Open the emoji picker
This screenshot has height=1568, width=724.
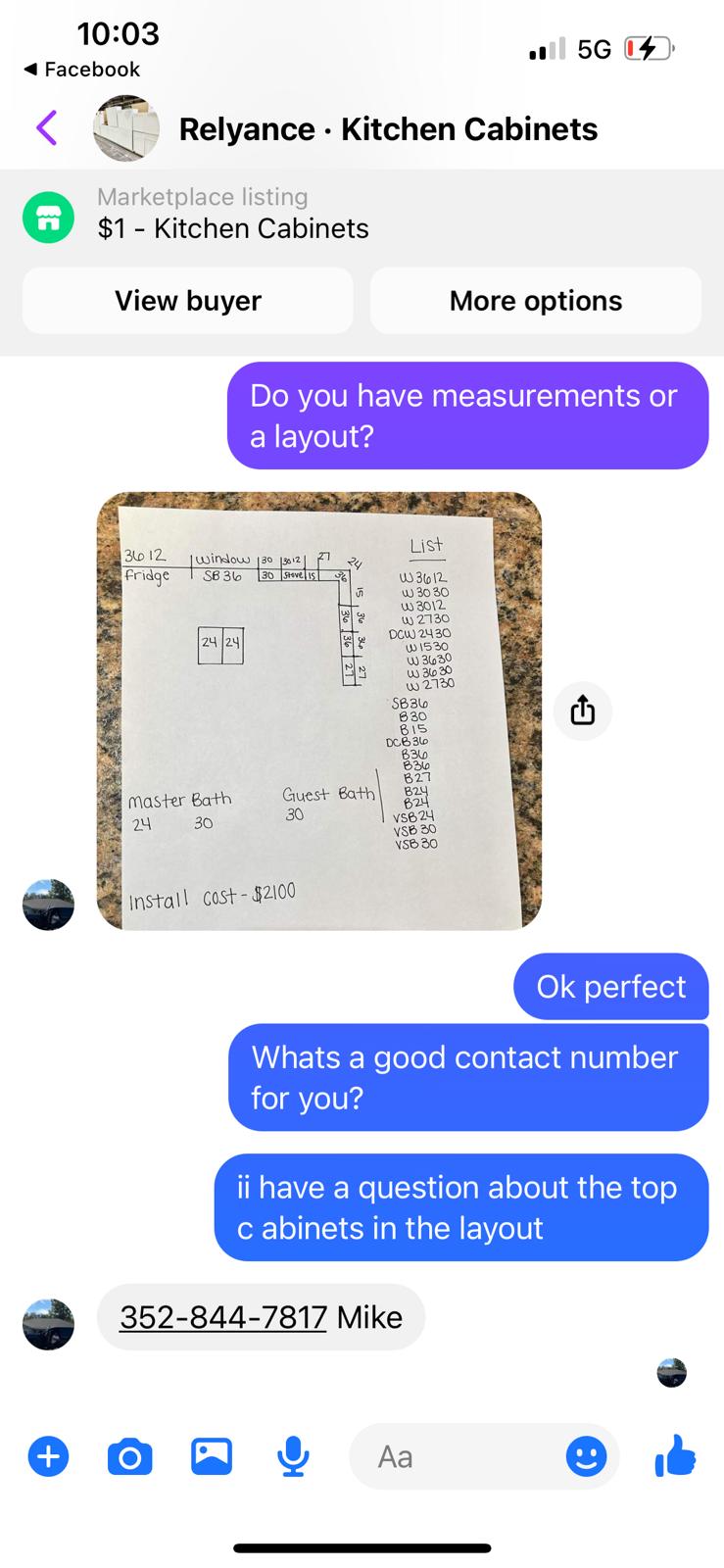pos(586,1457)
